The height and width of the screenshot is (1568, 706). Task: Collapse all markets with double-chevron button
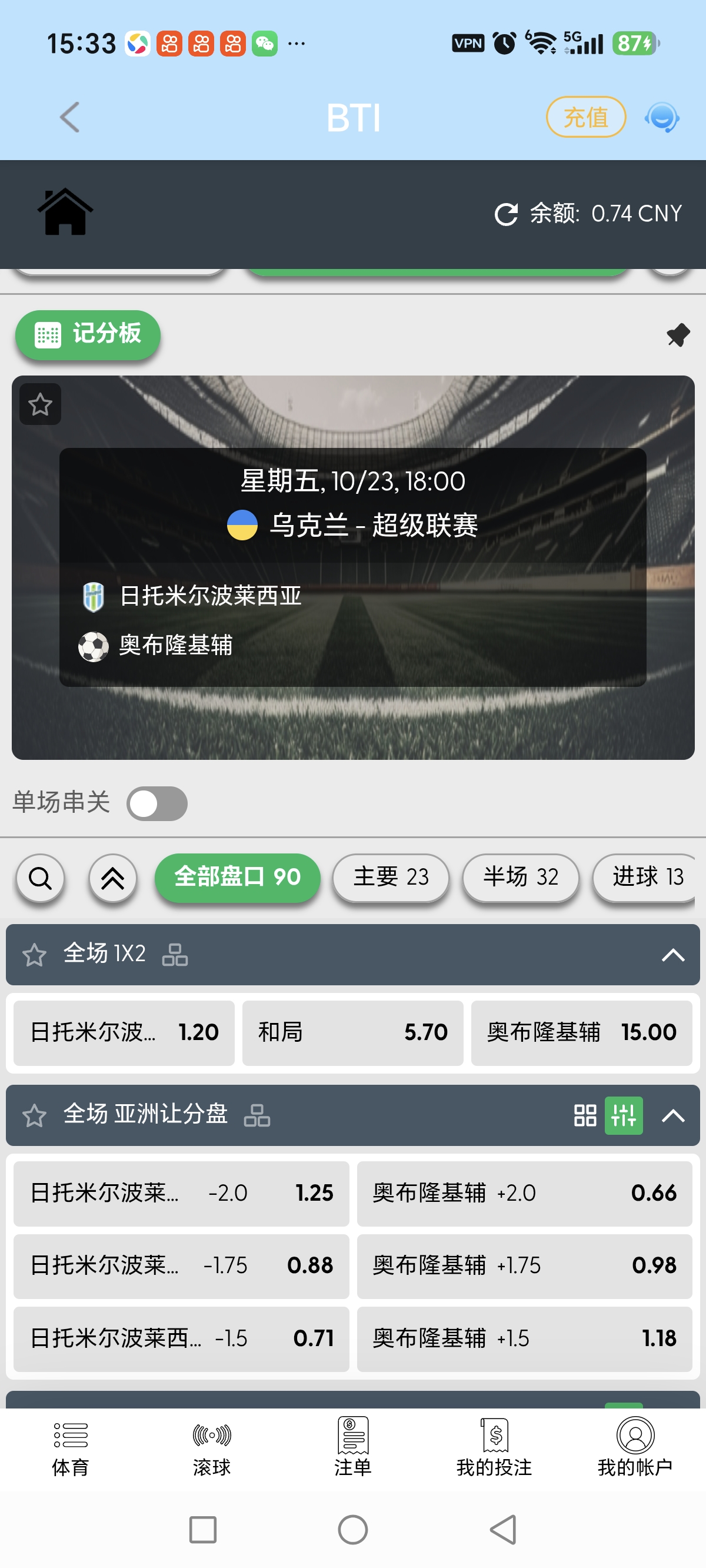click(x=112, y=878)
